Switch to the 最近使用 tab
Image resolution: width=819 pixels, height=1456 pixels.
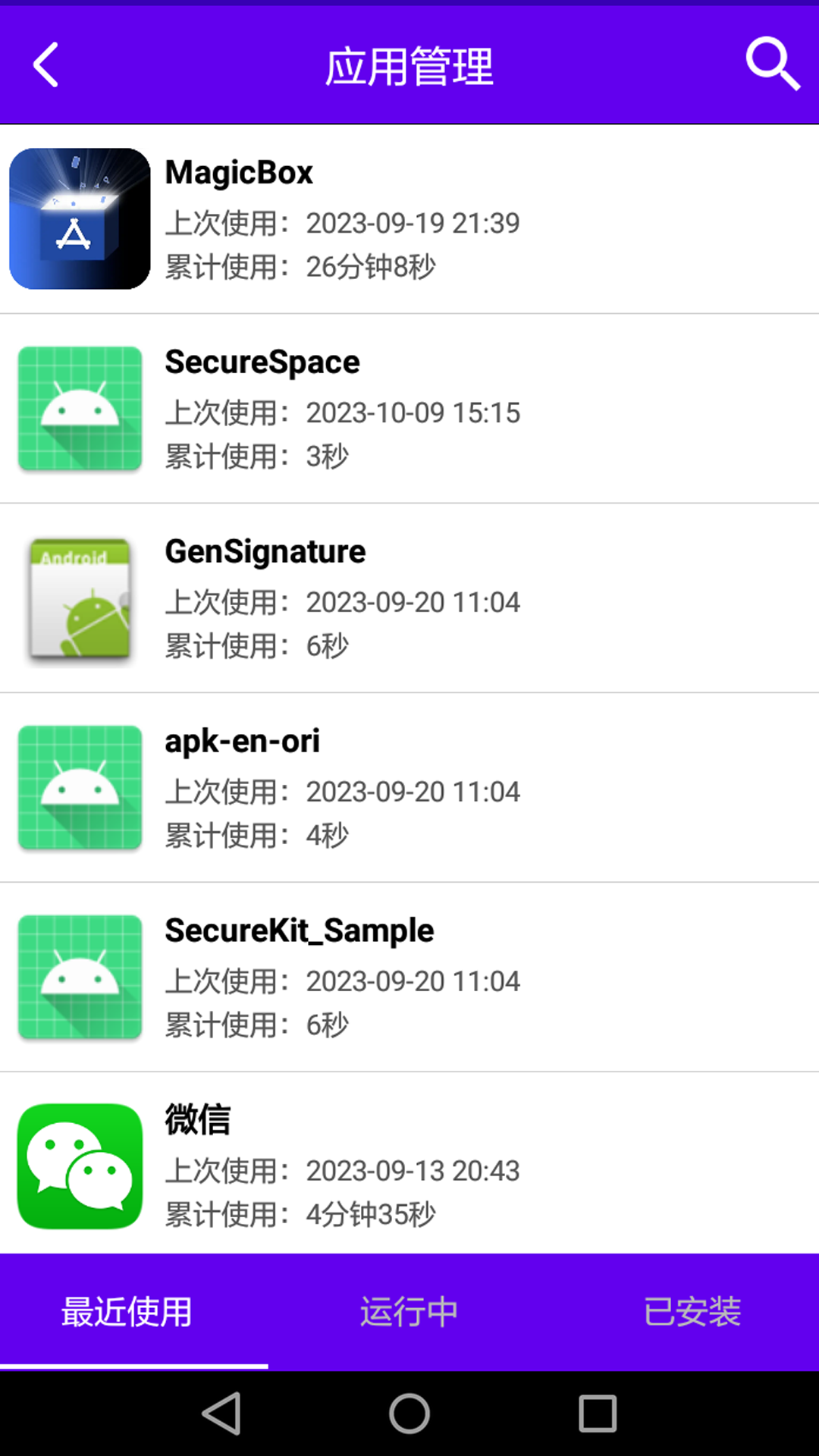[x=127, y=1312]
